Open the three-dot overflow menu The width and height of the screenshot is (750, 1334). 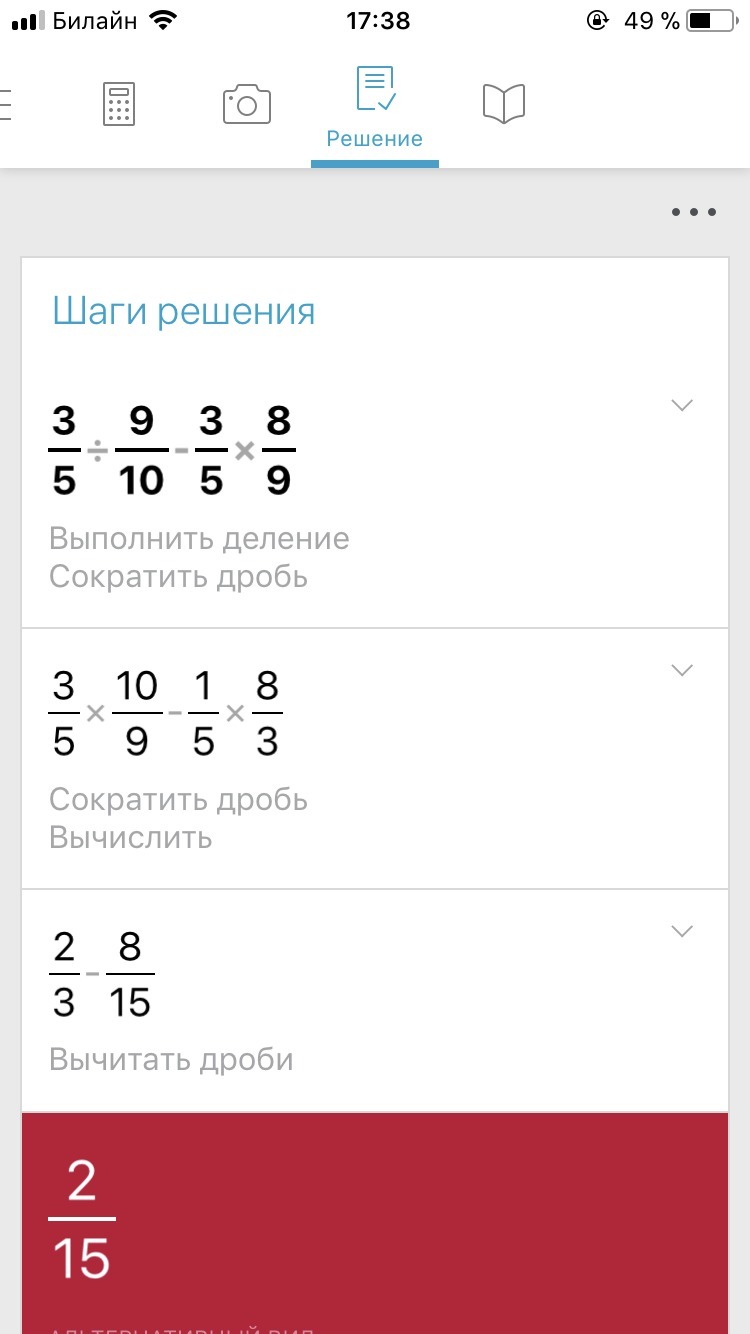(x=694, y=212)
